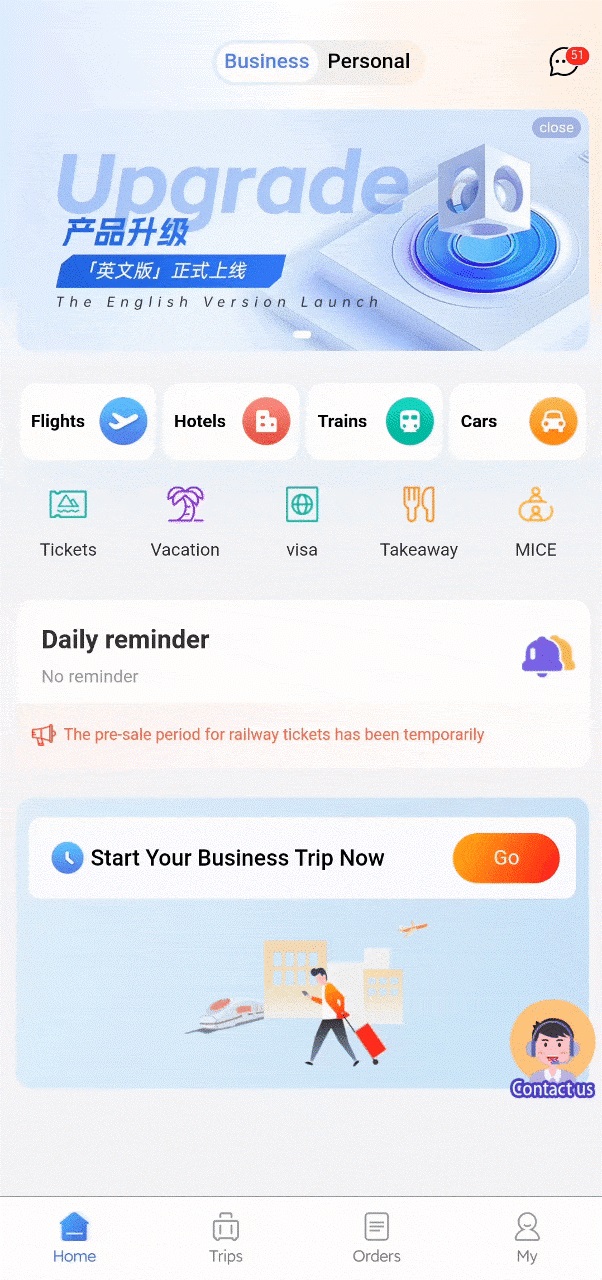Image resolution: width=602 pixels, height=1280 pixels.
Task: Close the Upgrade banner
Action: [556, 128]
